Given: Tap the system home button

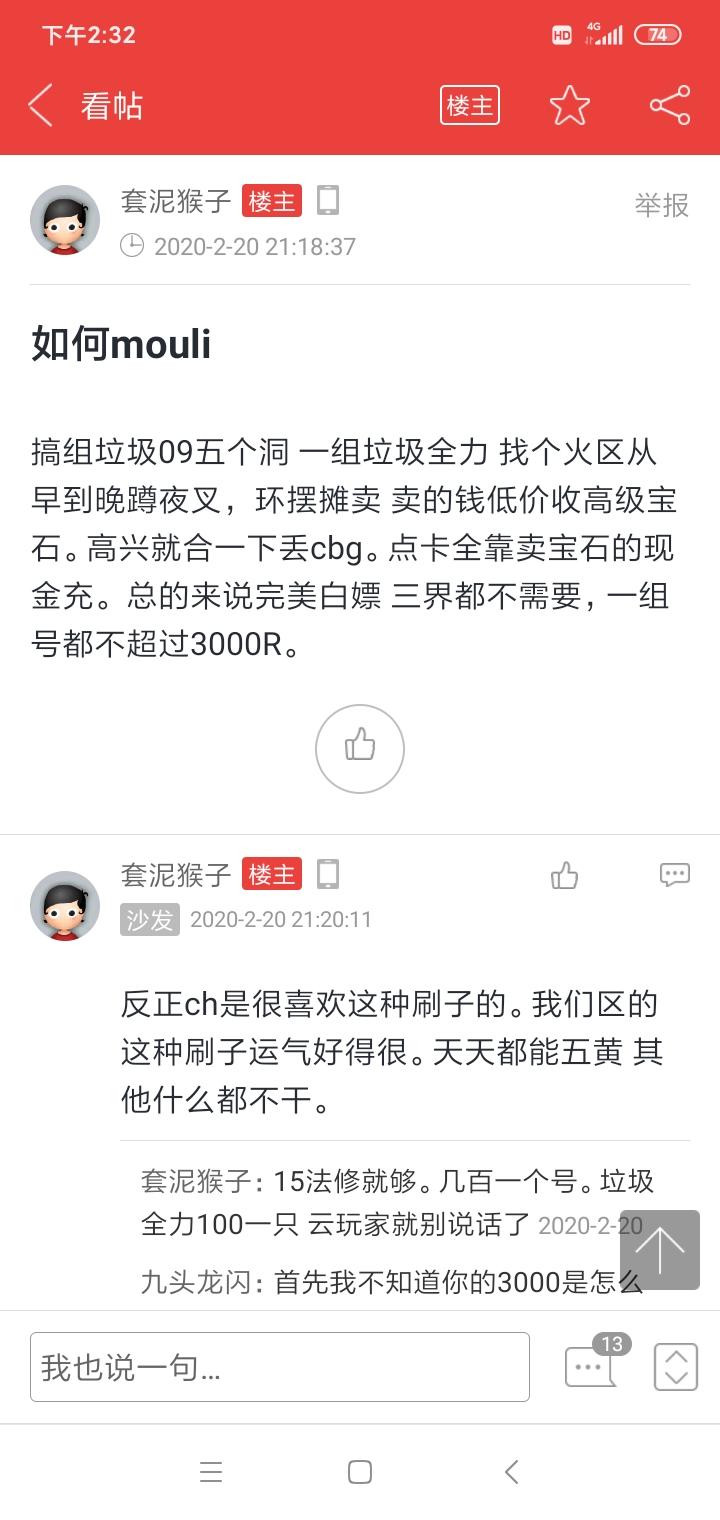Looking at the screenshot, I should point(360,1472).
